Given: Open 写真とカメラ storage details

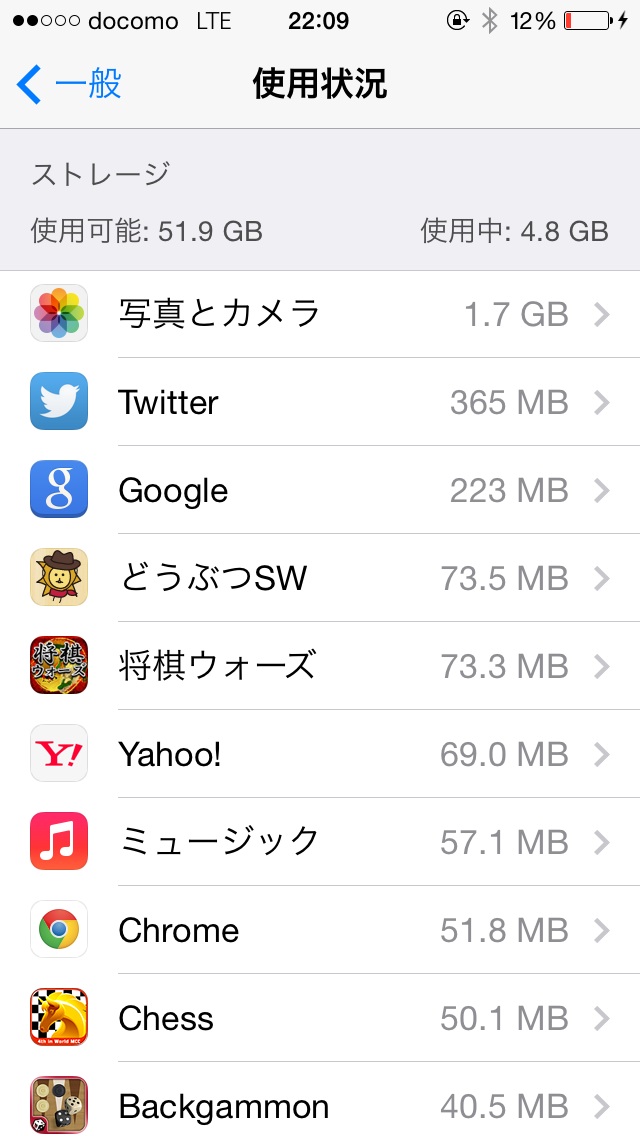Looking at the screenshot, I should [320, 314].
